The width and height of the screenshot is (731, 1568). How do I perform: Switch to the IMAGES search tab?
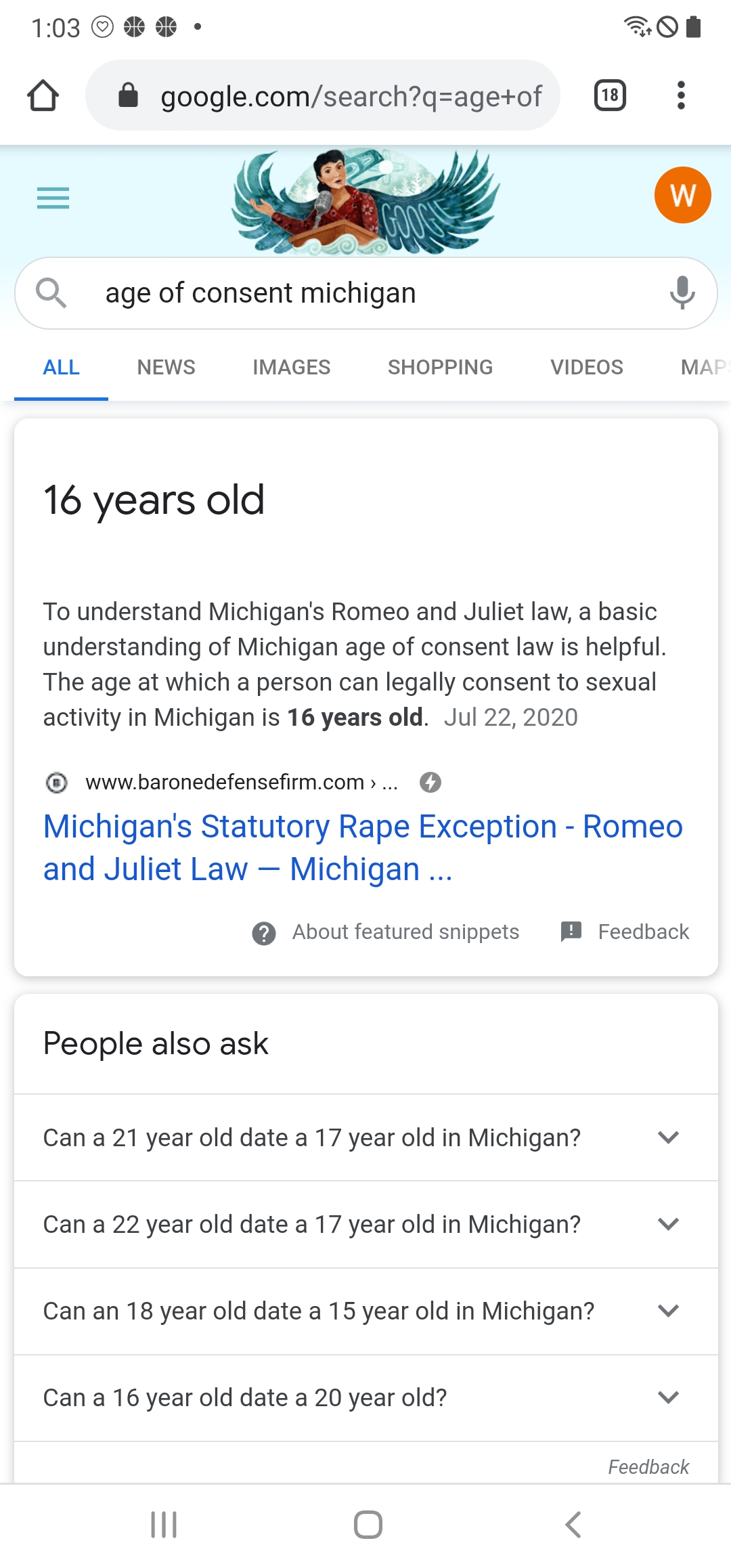(x=290, y=367)
